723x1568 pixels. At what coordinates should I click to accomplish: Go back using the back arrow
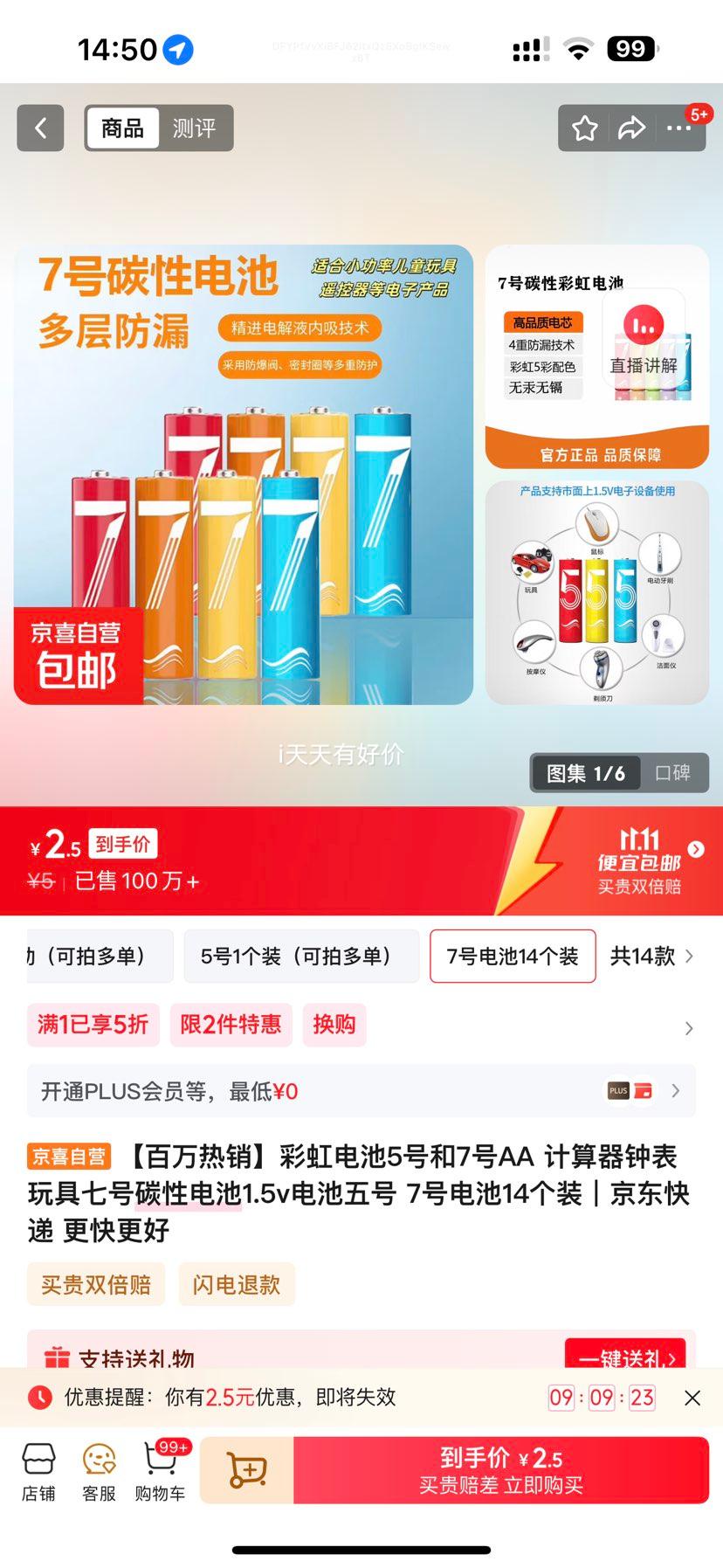click(40, 128)
